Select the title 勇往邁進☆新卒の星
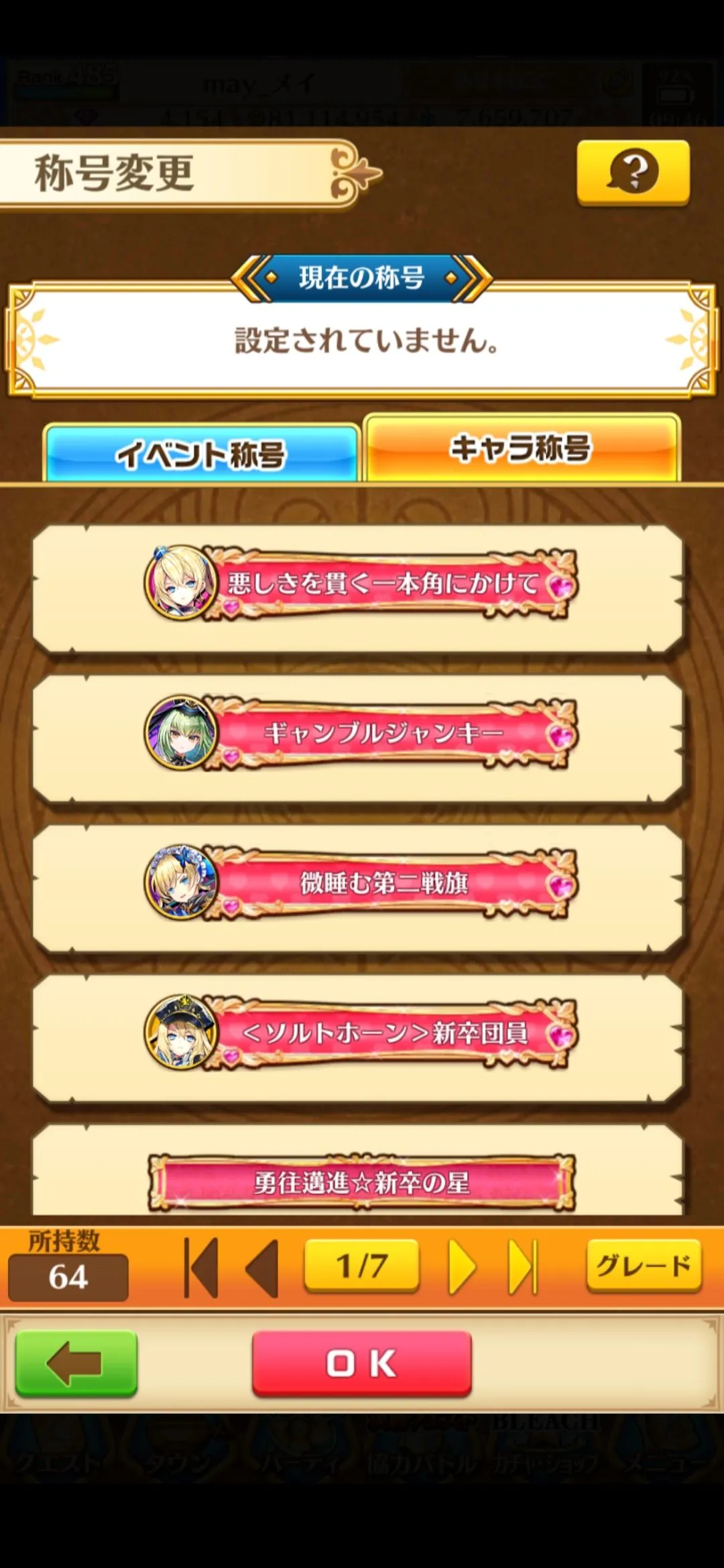 [x=361, y=1183]
